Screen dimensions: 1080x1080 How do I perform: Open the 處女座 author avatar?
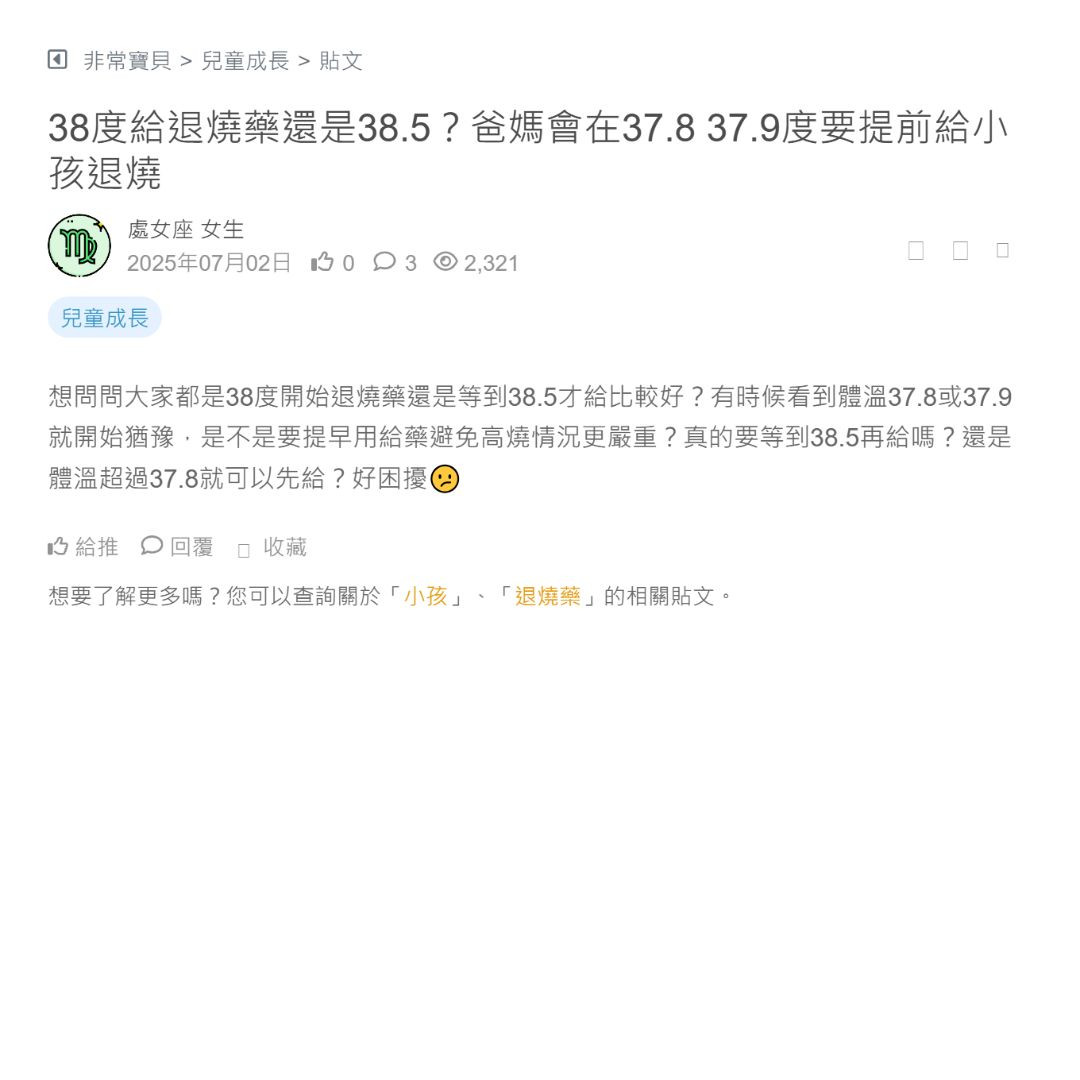tap(79, 246)
